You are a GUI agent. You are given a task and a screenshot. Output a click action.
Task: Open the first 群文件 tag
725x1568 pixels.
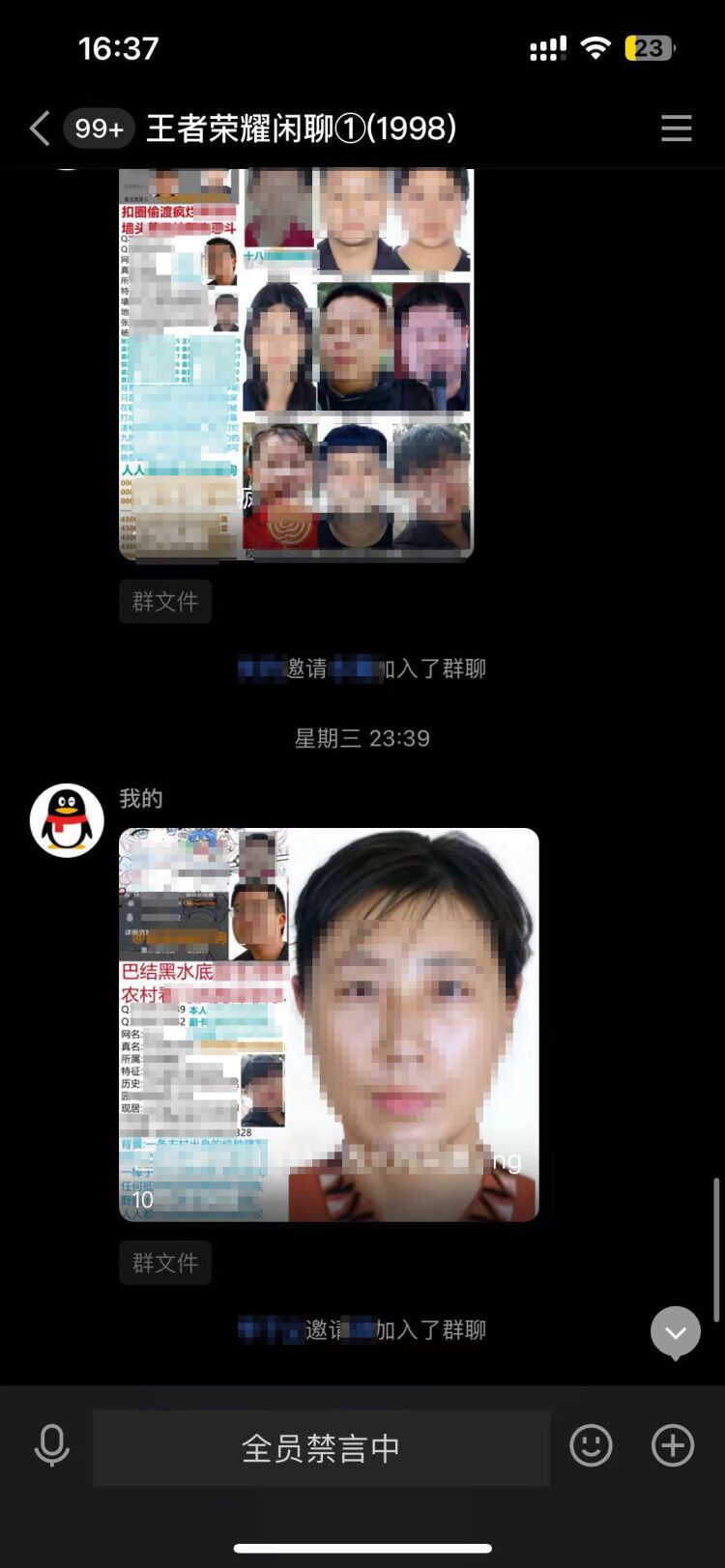click(x=165, y=601)
